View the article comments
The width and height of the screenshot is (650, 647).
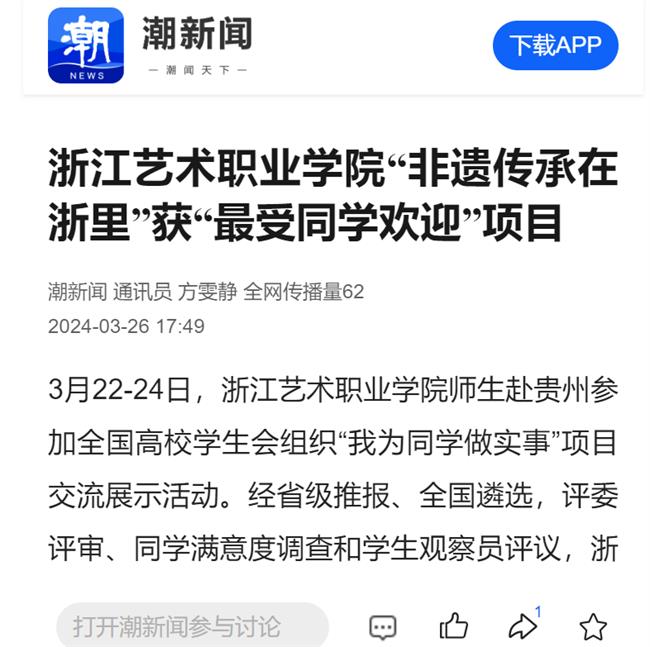click(x=383, y=627)
